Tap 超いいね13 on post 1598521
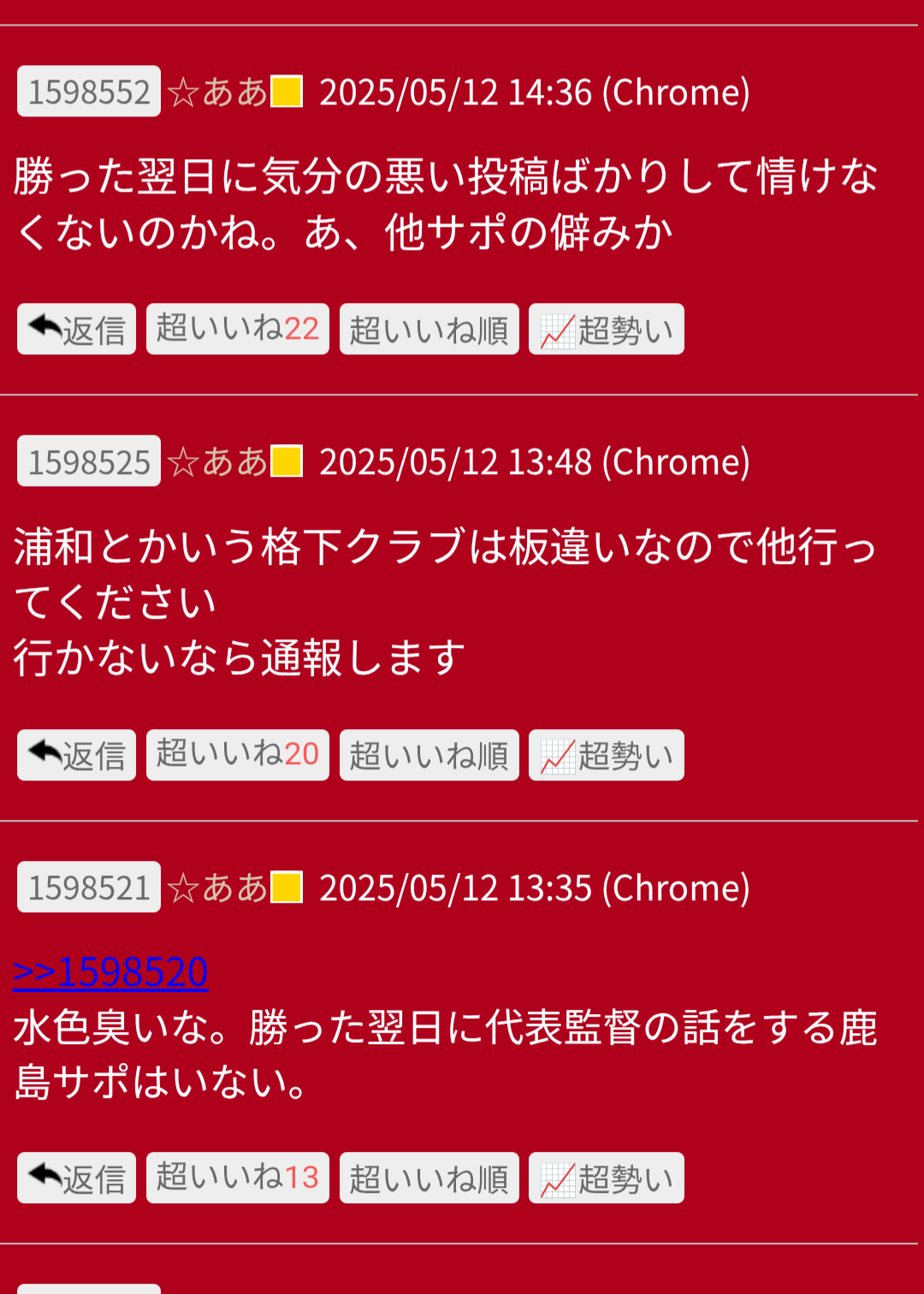The image size is (924, 1294). pos(237,1178)
